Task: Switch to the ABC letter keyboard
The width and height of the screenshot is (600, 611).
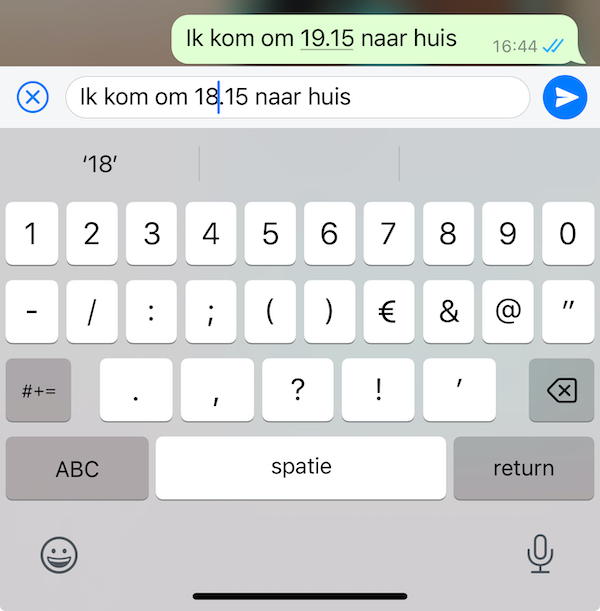Action: [77, 468]
